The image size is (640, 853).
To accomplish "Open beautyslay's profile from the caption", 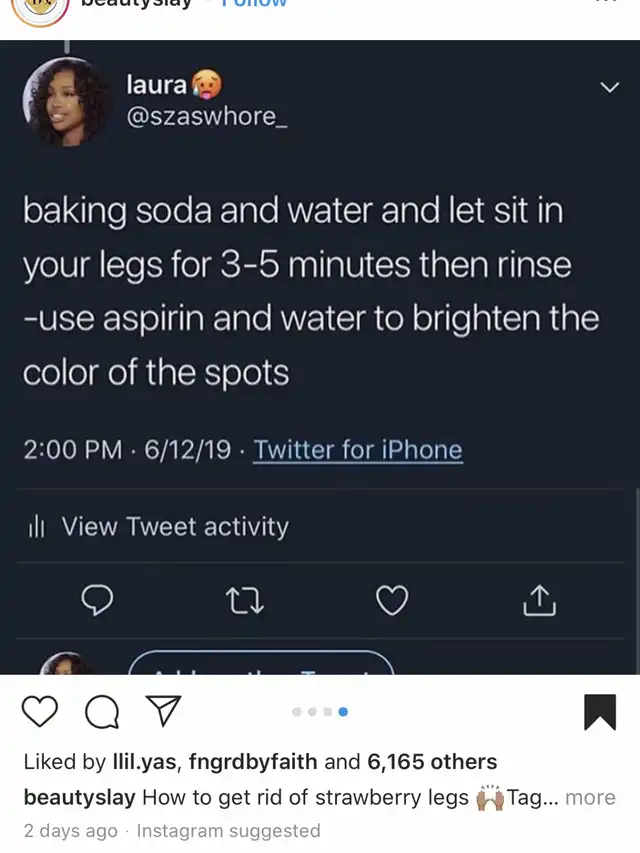I will (x=79, y=798).
